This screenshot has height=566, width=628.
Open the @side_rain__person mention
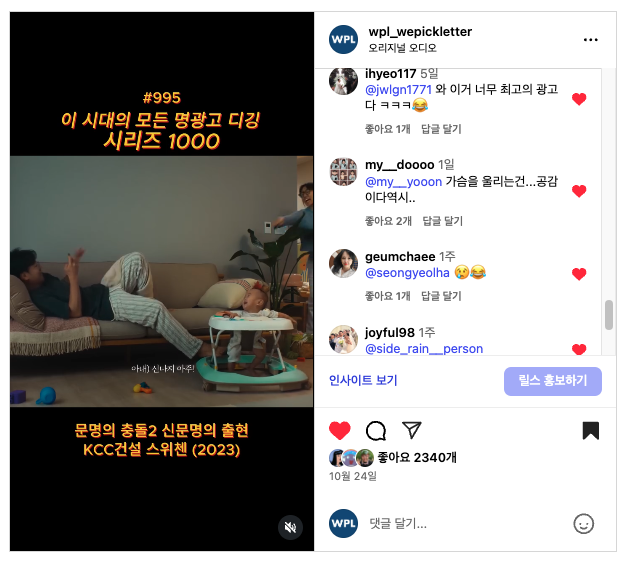424,348
